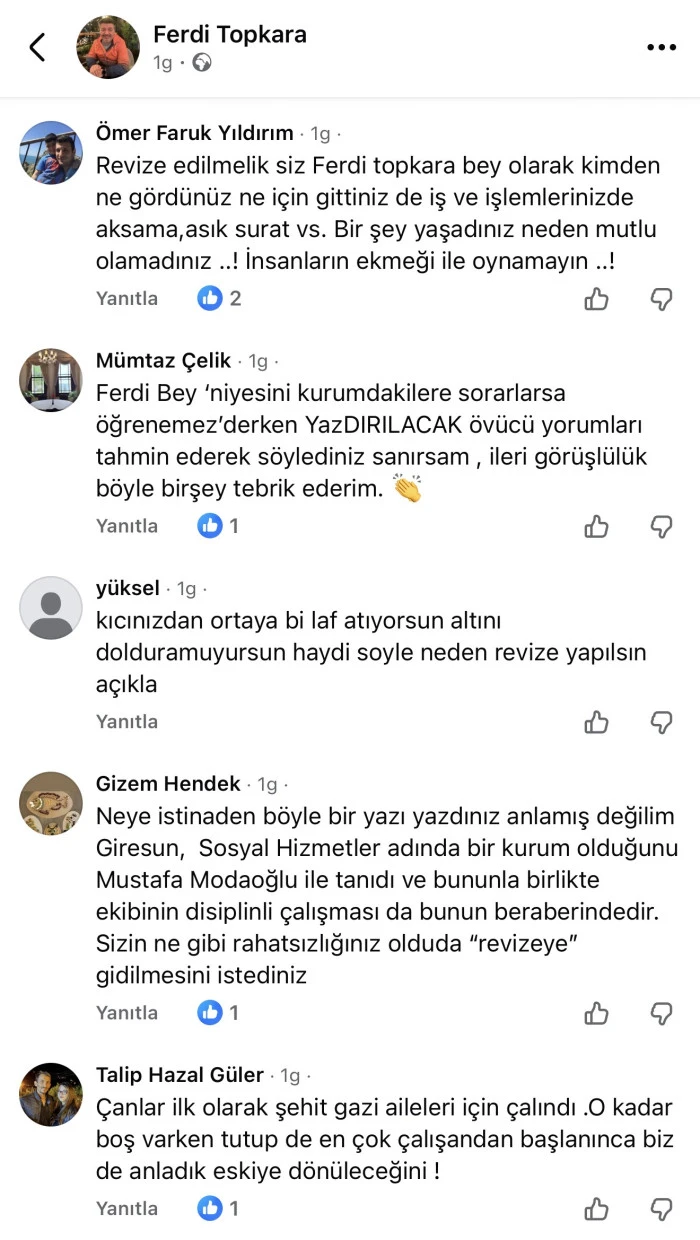The height and width of the screenshot is (1240, 700).
Task: View reactions on Ömer Faruk Yıldırım's comment
Action: (x=220, y=298)
